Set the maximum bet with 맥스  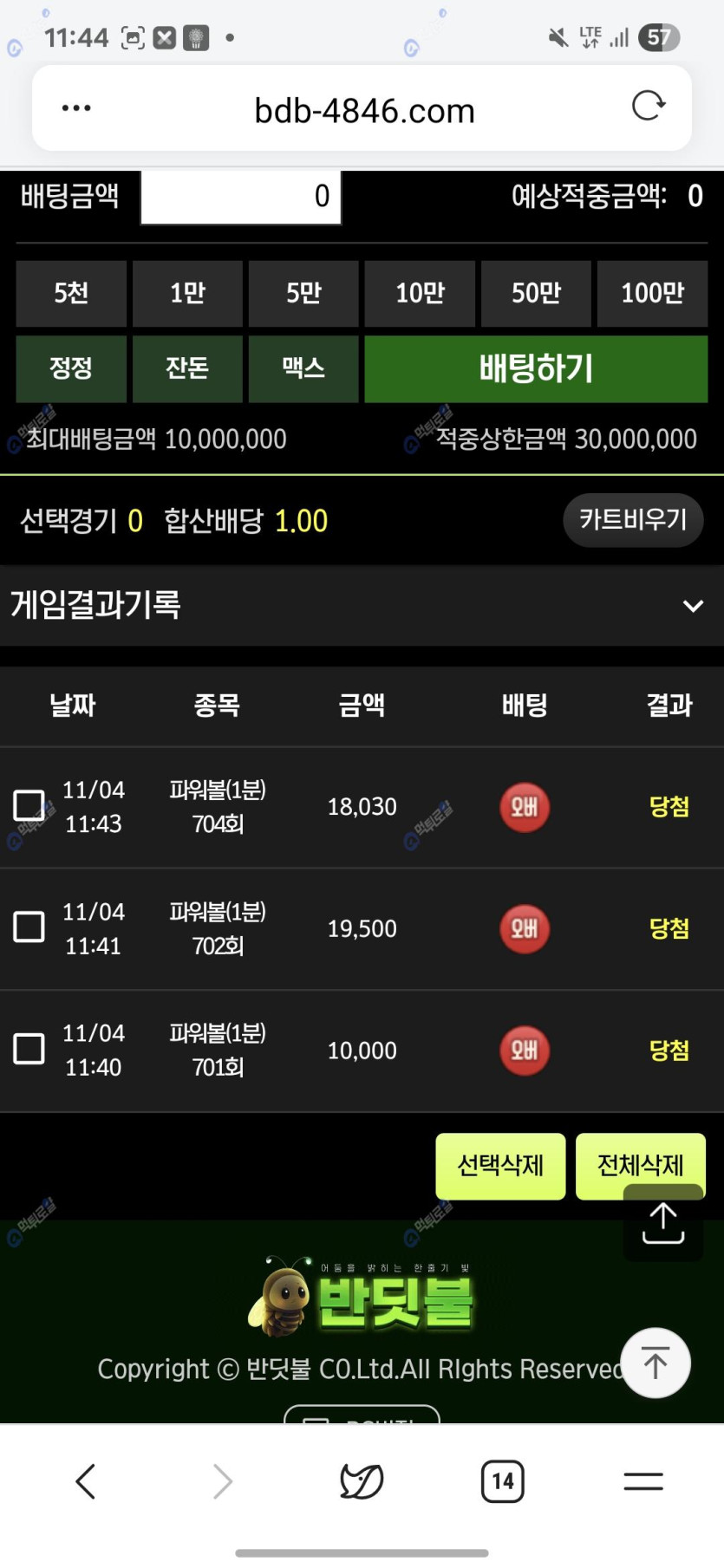(x=303, y=368)
